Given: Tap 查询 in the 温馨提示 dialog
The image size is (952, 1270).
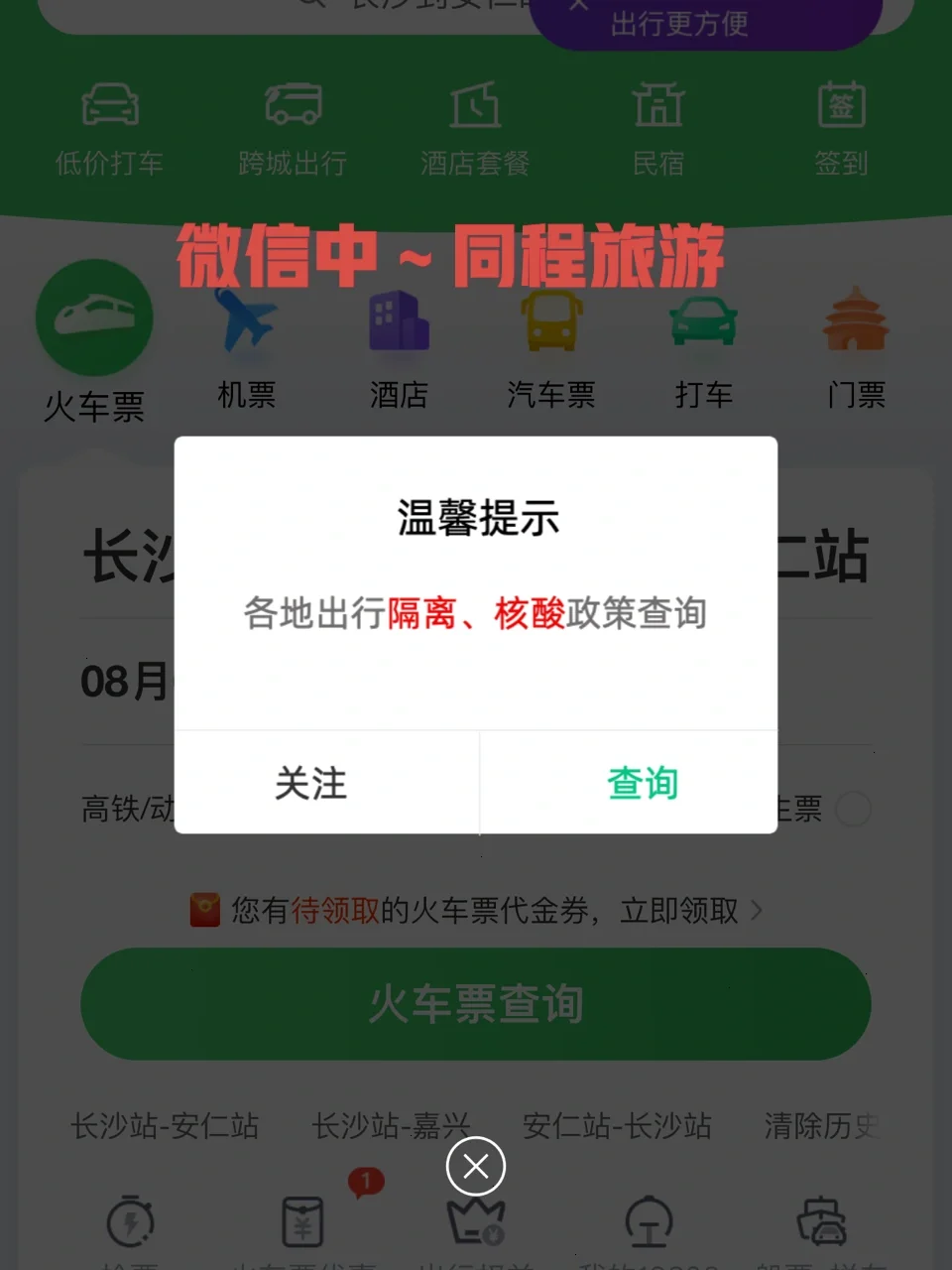Looking at the screenshot, I should 642,783.
